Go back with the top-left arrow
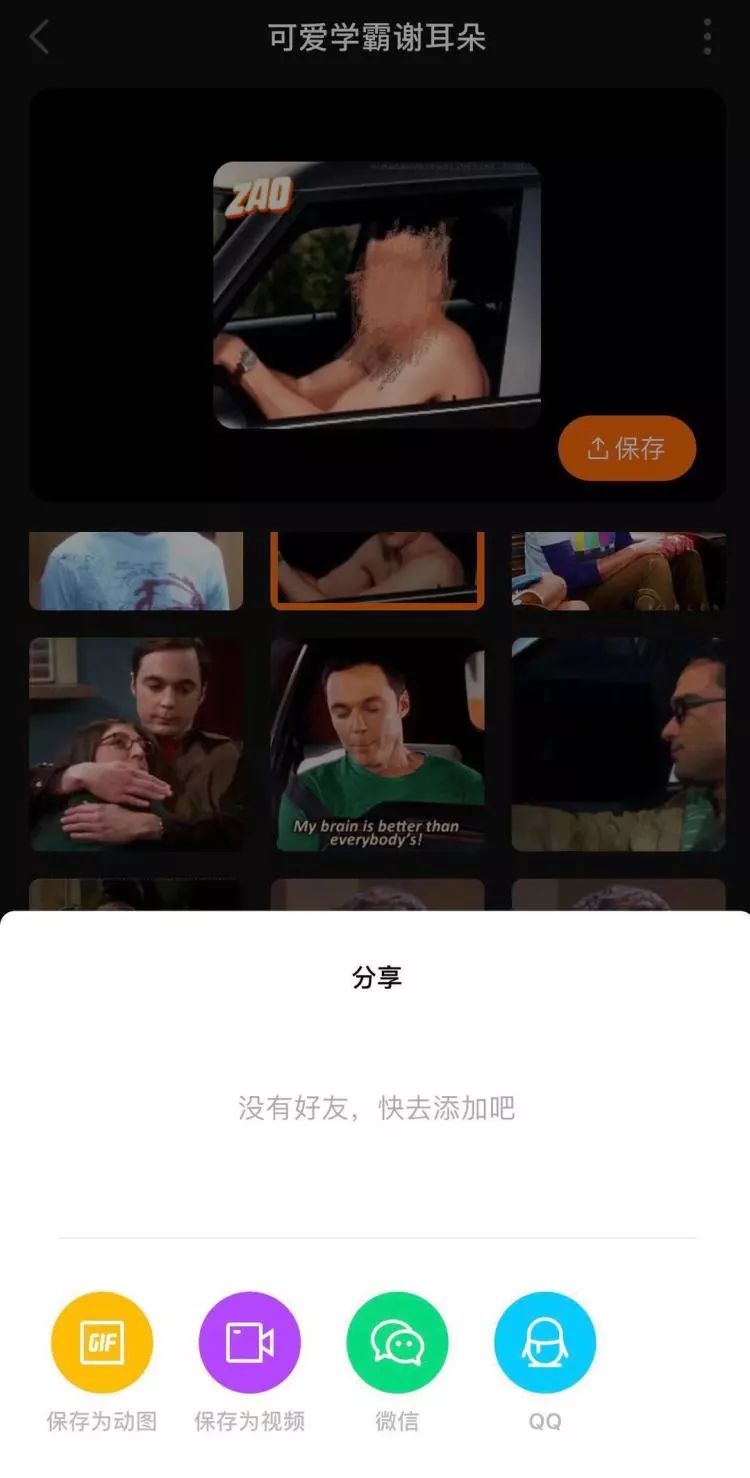This screenshot has height=1478, width=750. [x=40, y=38]
